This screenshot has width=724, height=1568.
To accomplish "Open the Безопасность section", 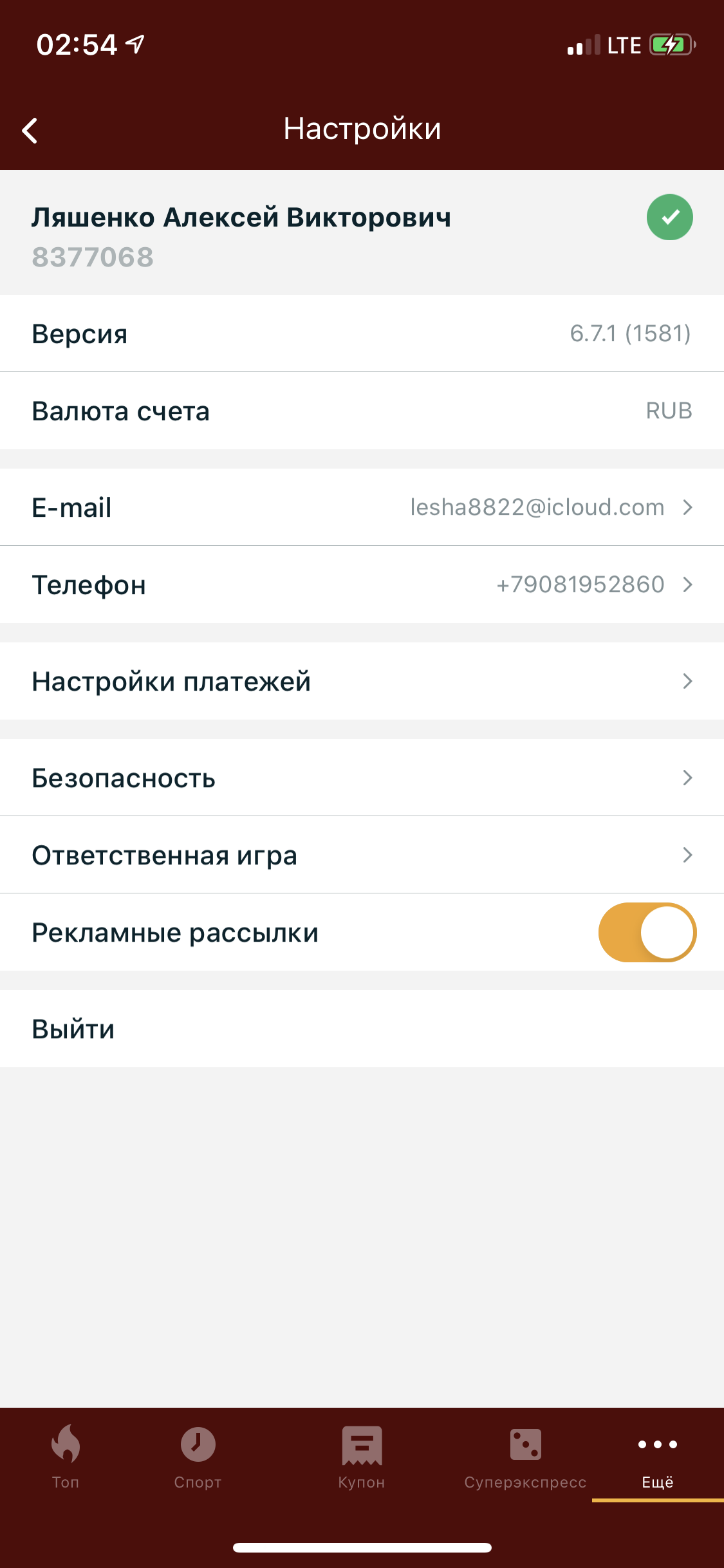I will (362, 778).
